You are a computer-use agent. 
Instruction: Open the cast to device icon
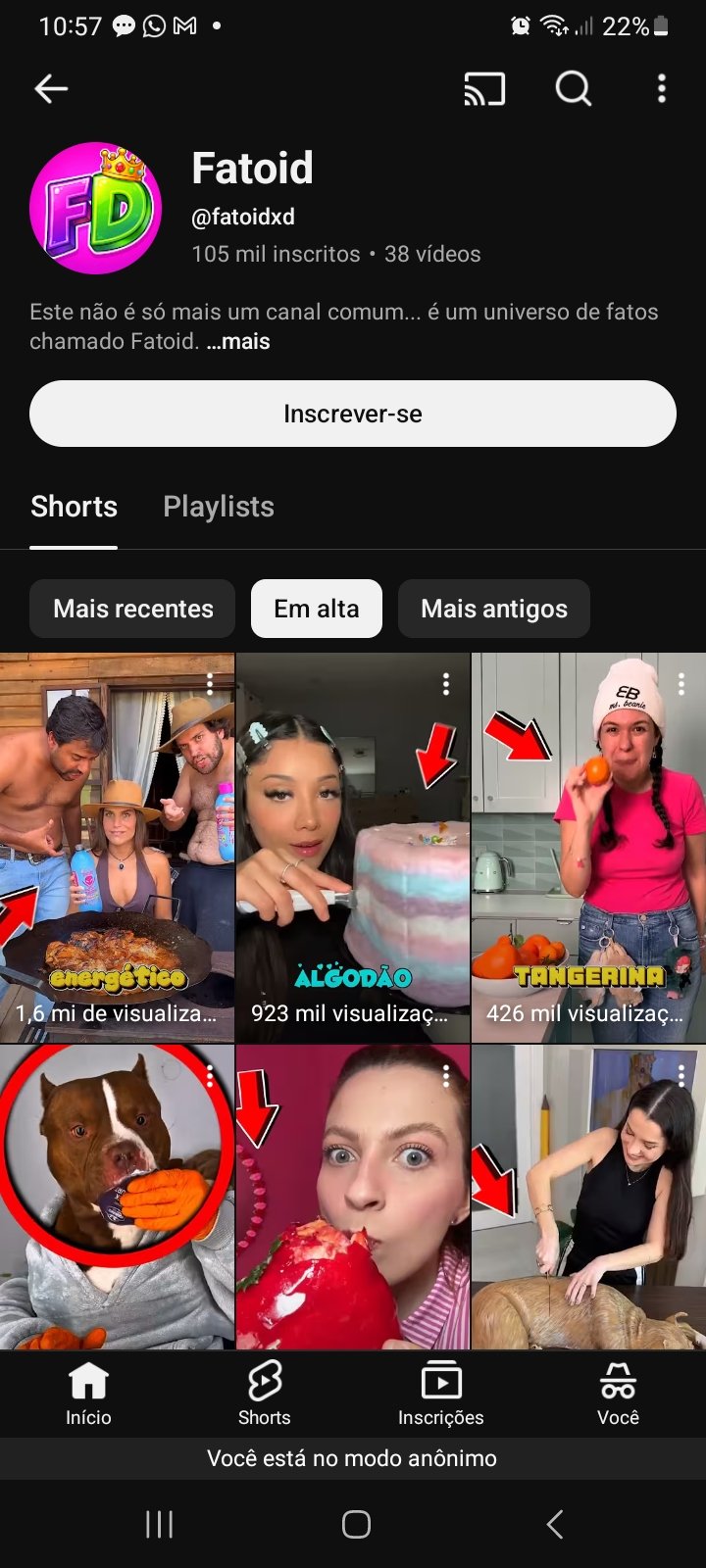point(484,89)
